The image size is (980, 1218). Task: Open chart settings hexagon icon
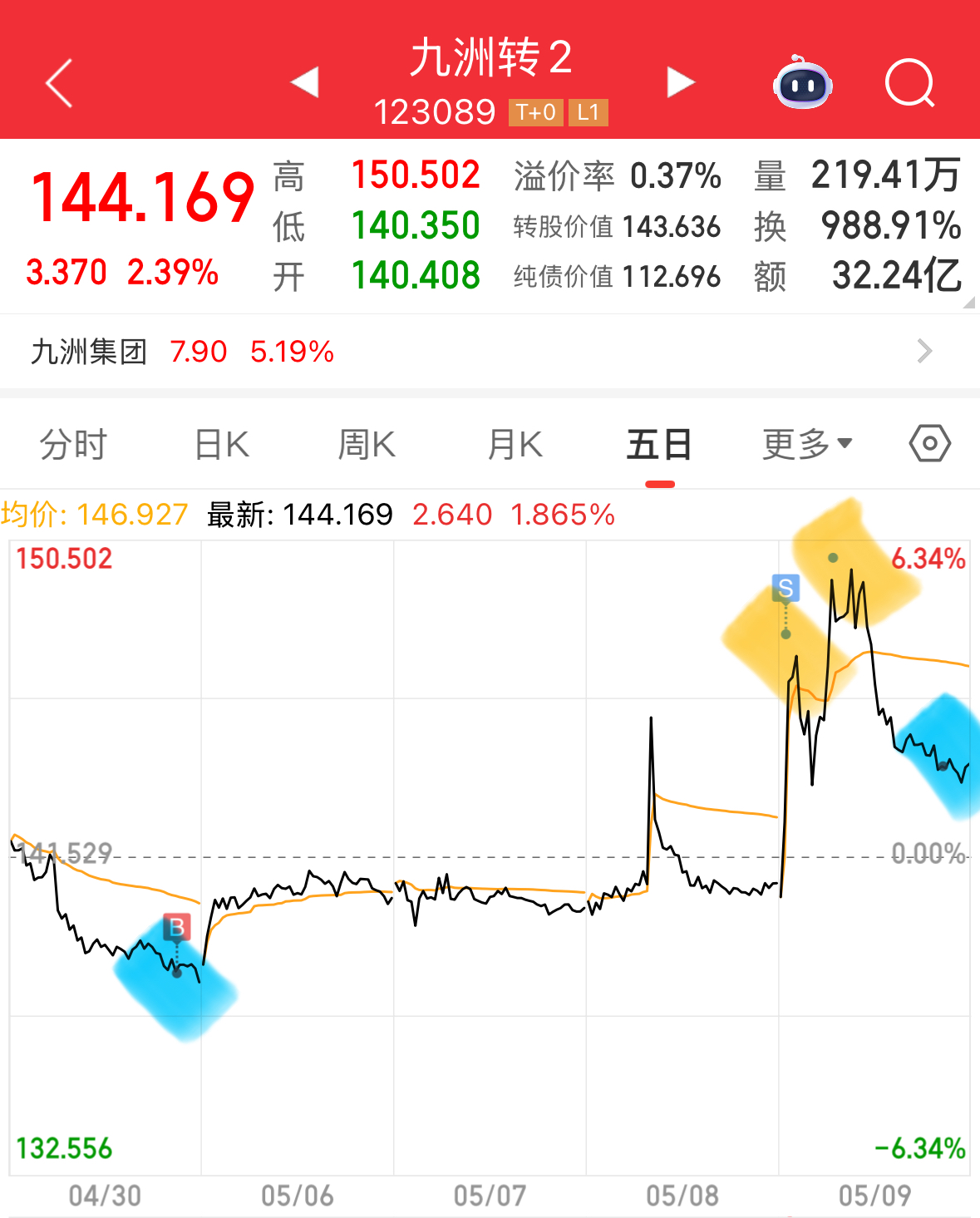coord(929,444)
